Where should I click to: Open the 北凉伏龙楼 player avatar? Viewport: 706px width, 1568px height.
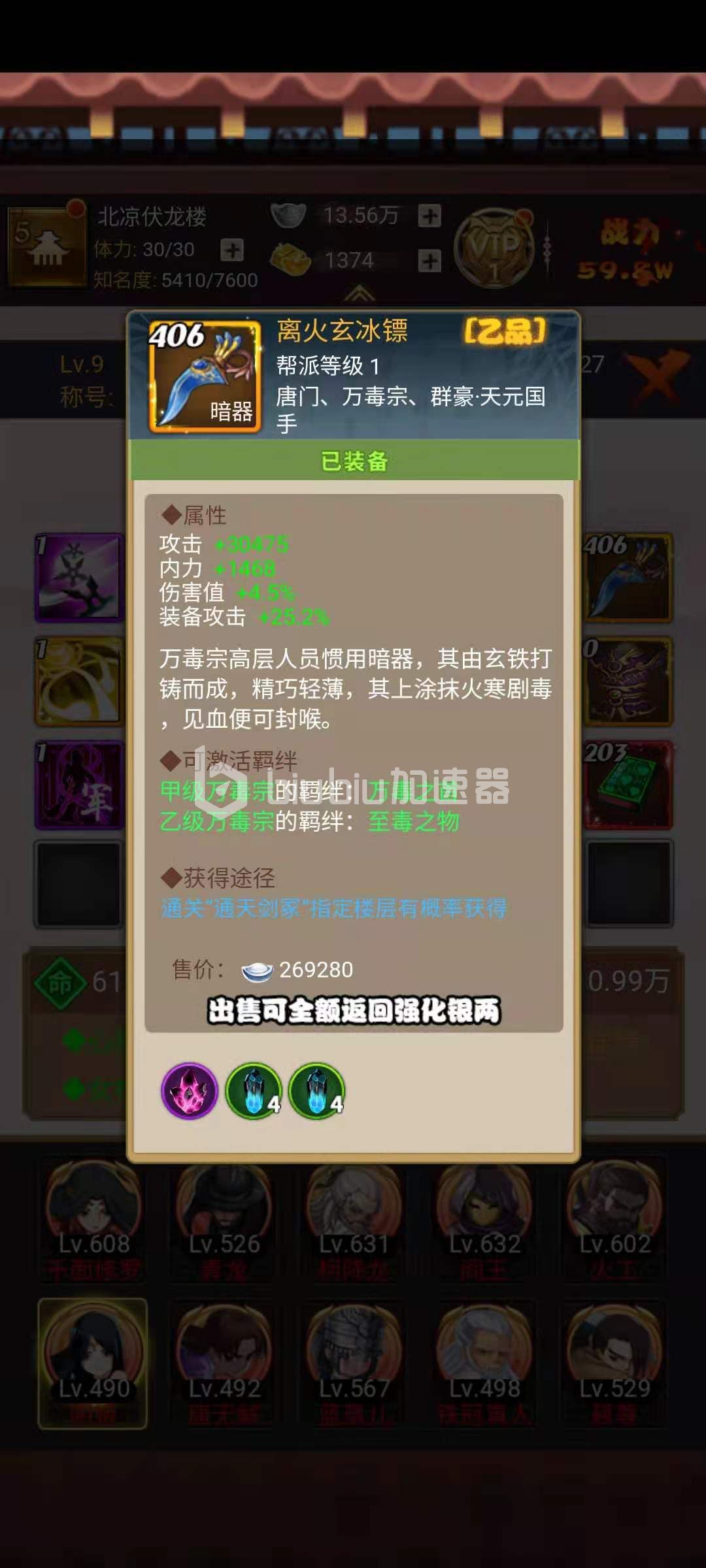(47, 247)
